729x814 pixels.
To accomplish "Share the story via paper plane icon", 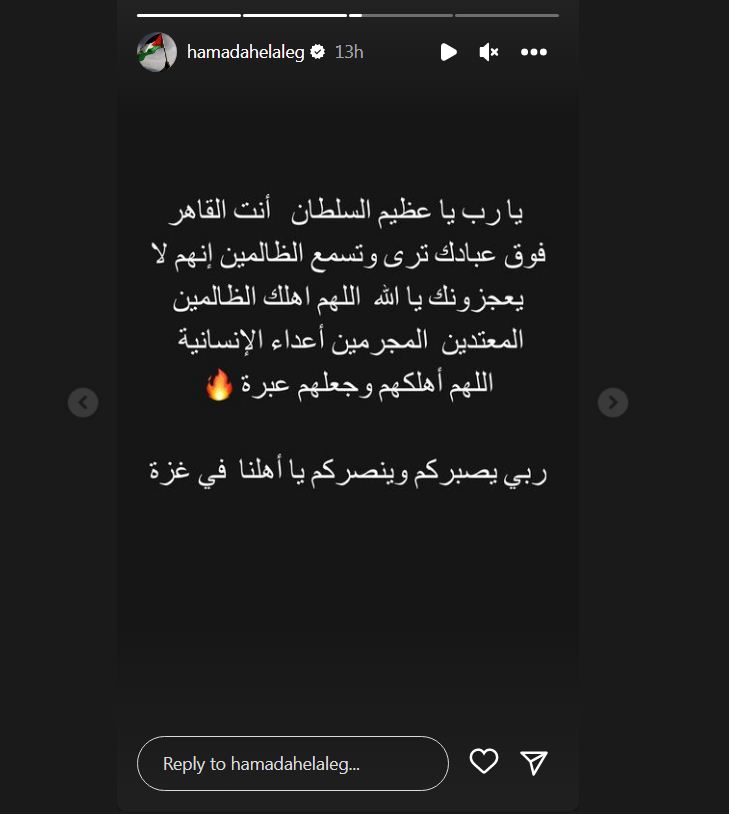I will point(535,763).
